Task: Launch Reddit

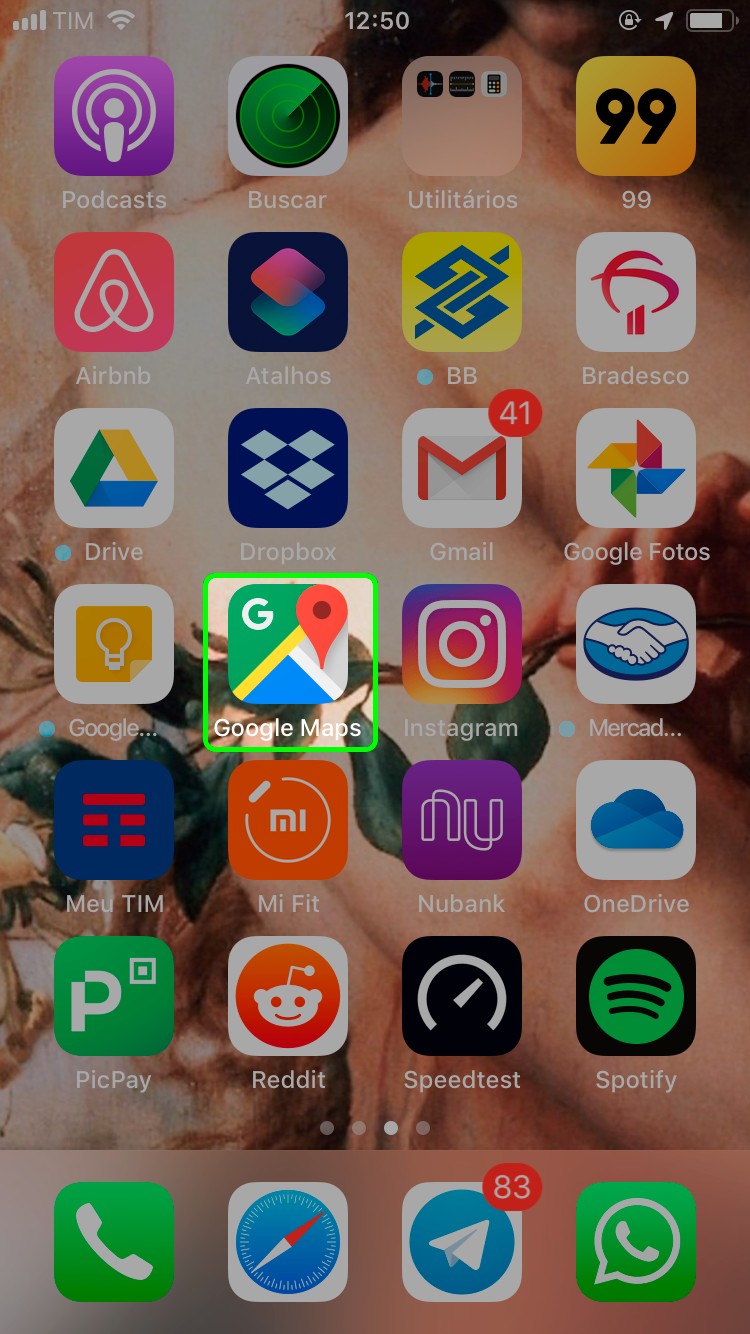Action: (x=287, y=996)
